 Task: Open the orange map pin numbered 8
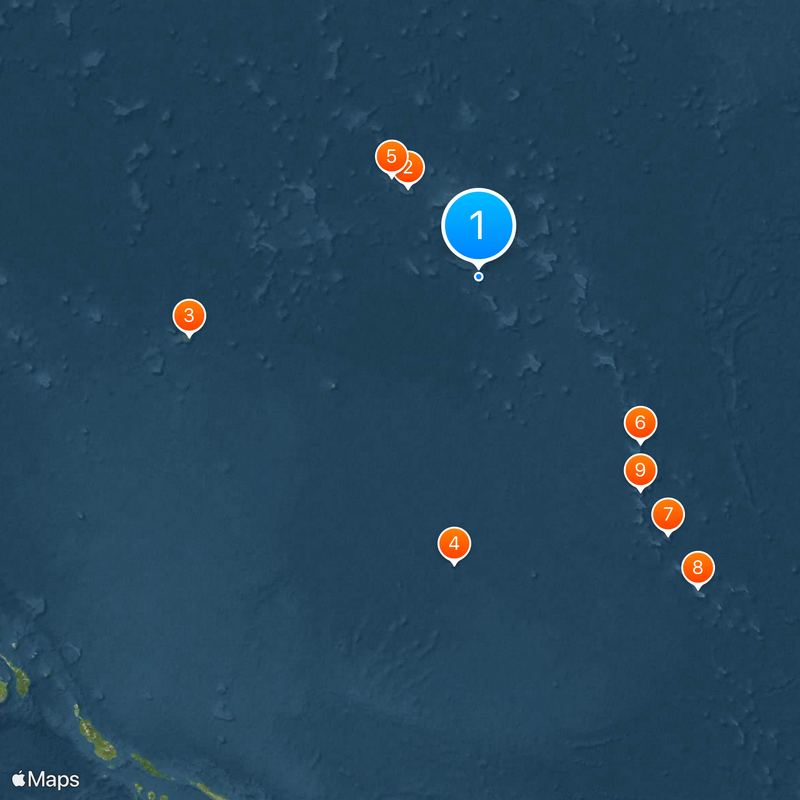tap(698, 568)
